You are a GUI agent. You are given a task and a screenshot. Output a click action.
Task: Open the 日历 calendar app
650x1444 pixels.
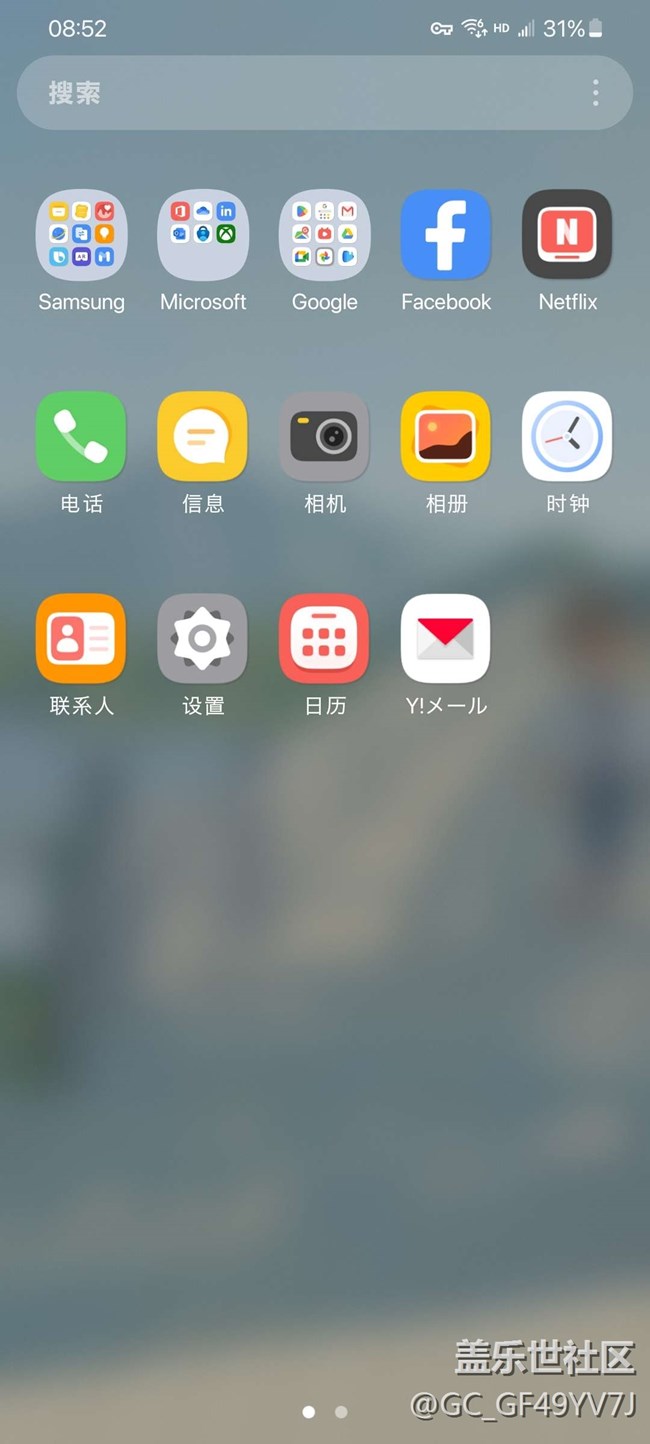tap(325, 639)
